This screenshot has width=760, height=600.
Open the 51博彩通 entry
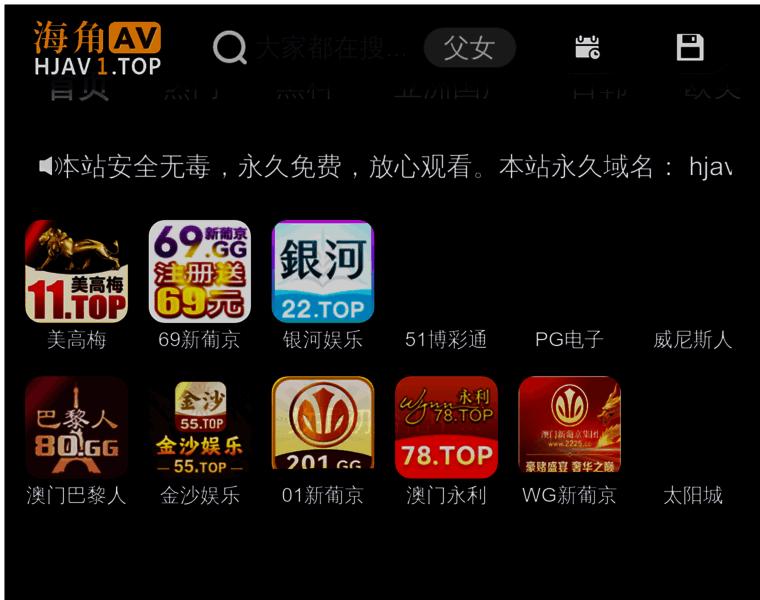[446, 339]
